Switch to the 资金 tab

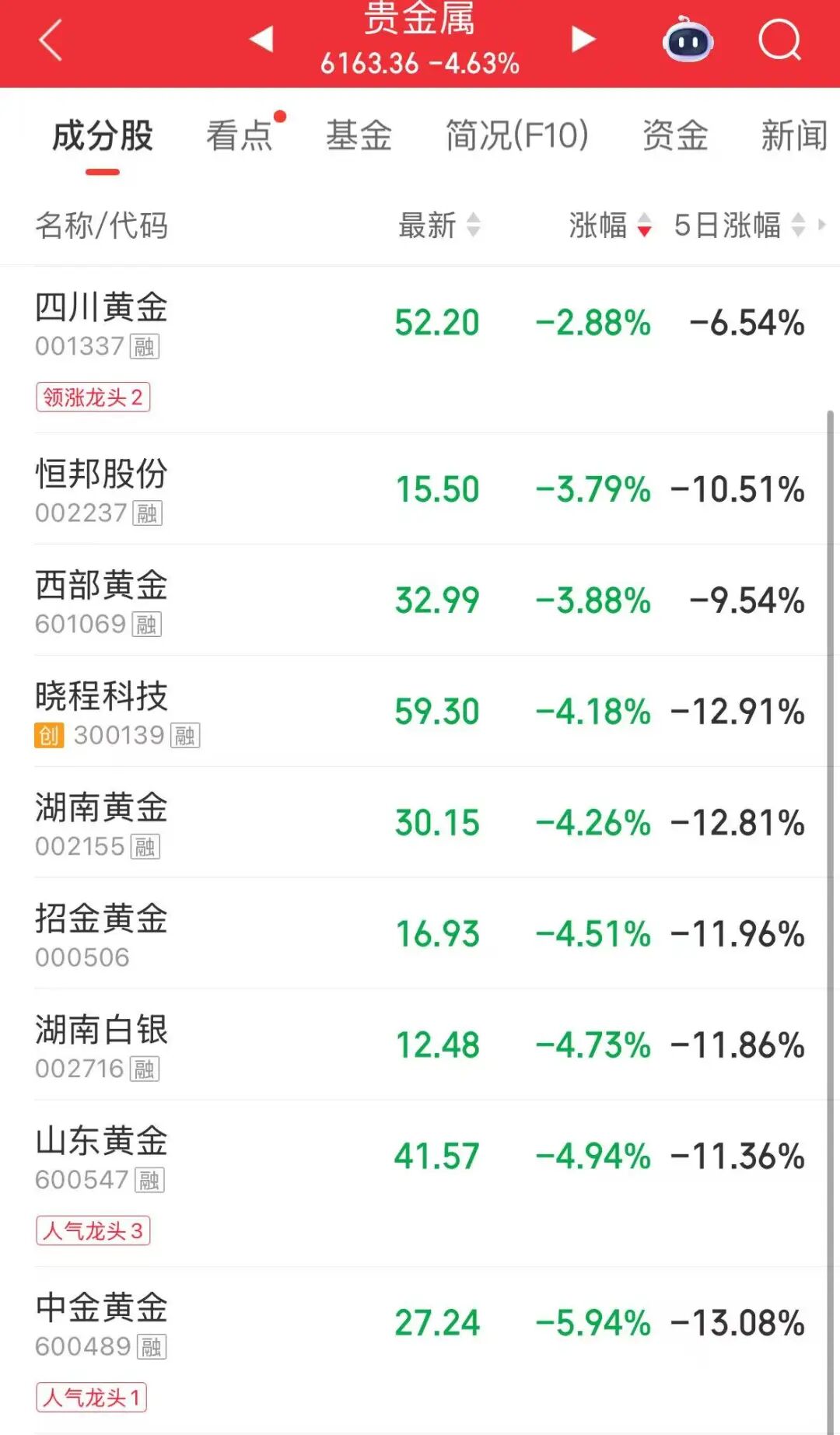coord(674,136)
